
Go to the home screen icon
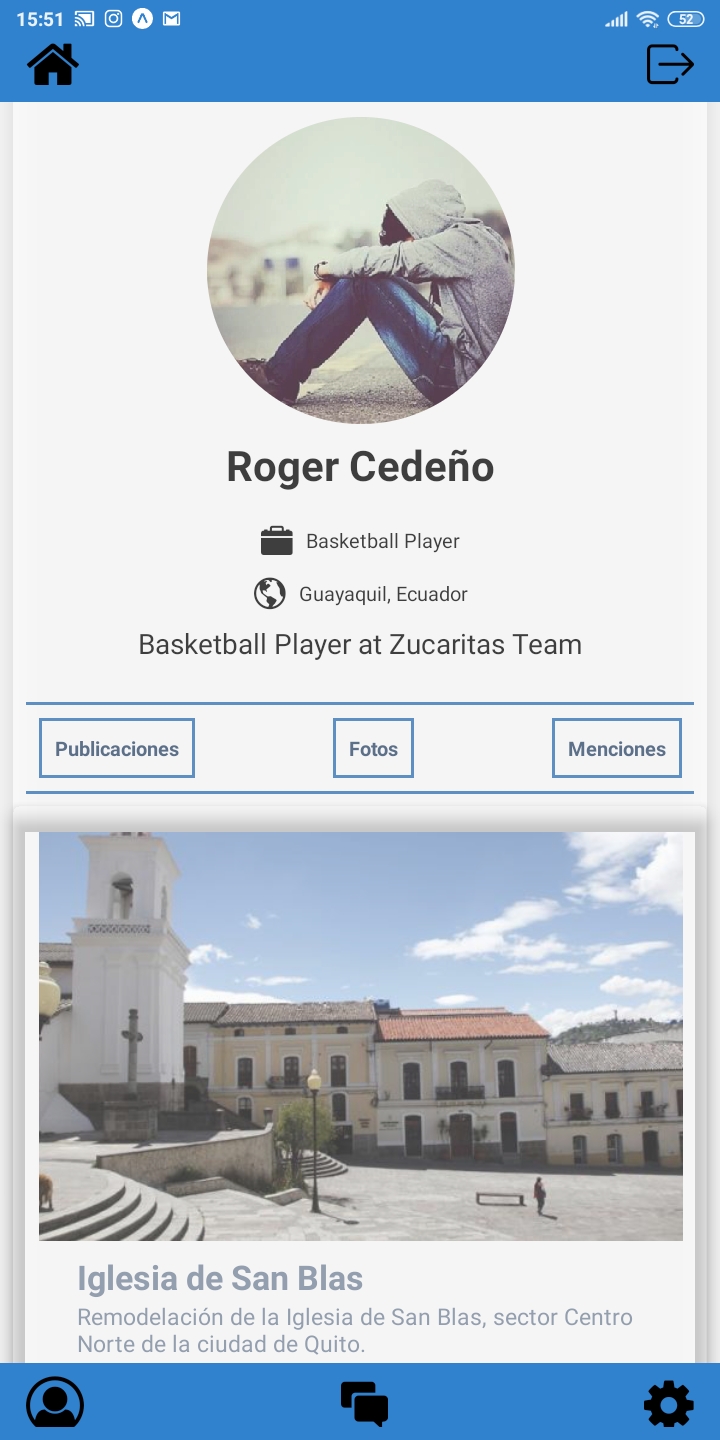52,65
